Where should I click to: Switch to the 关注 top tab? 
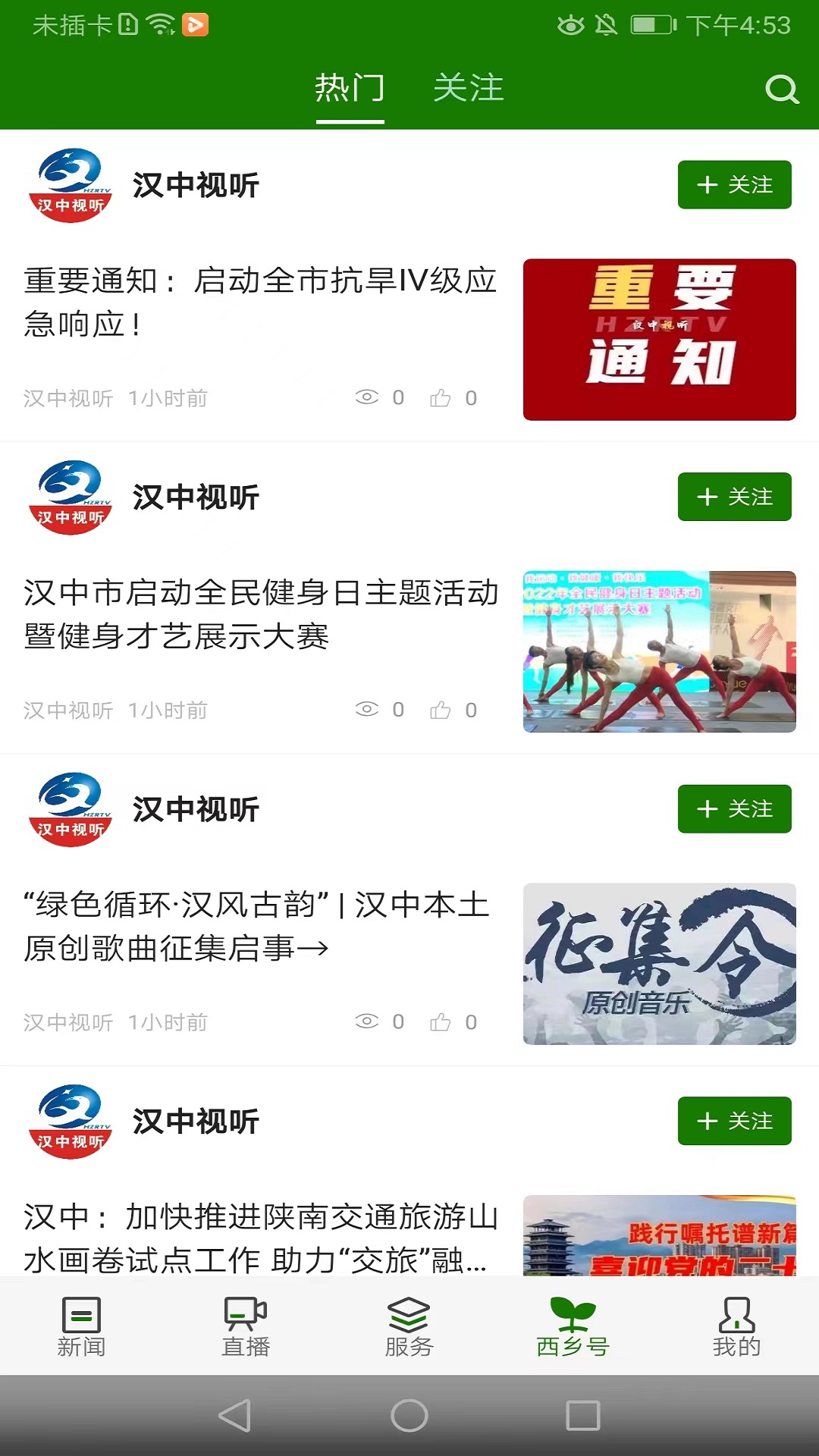468,88
